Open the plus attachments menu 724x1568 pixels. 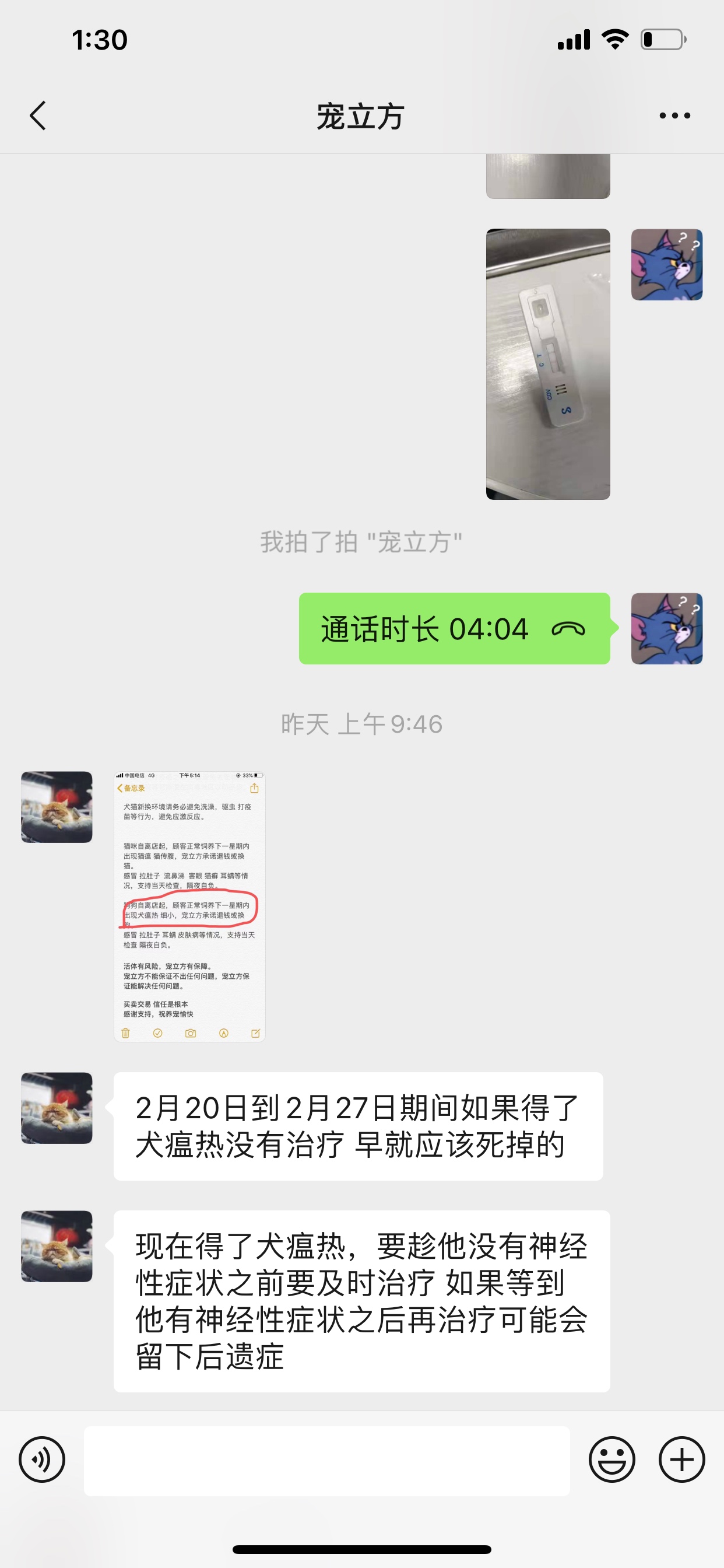(681, 1459)
